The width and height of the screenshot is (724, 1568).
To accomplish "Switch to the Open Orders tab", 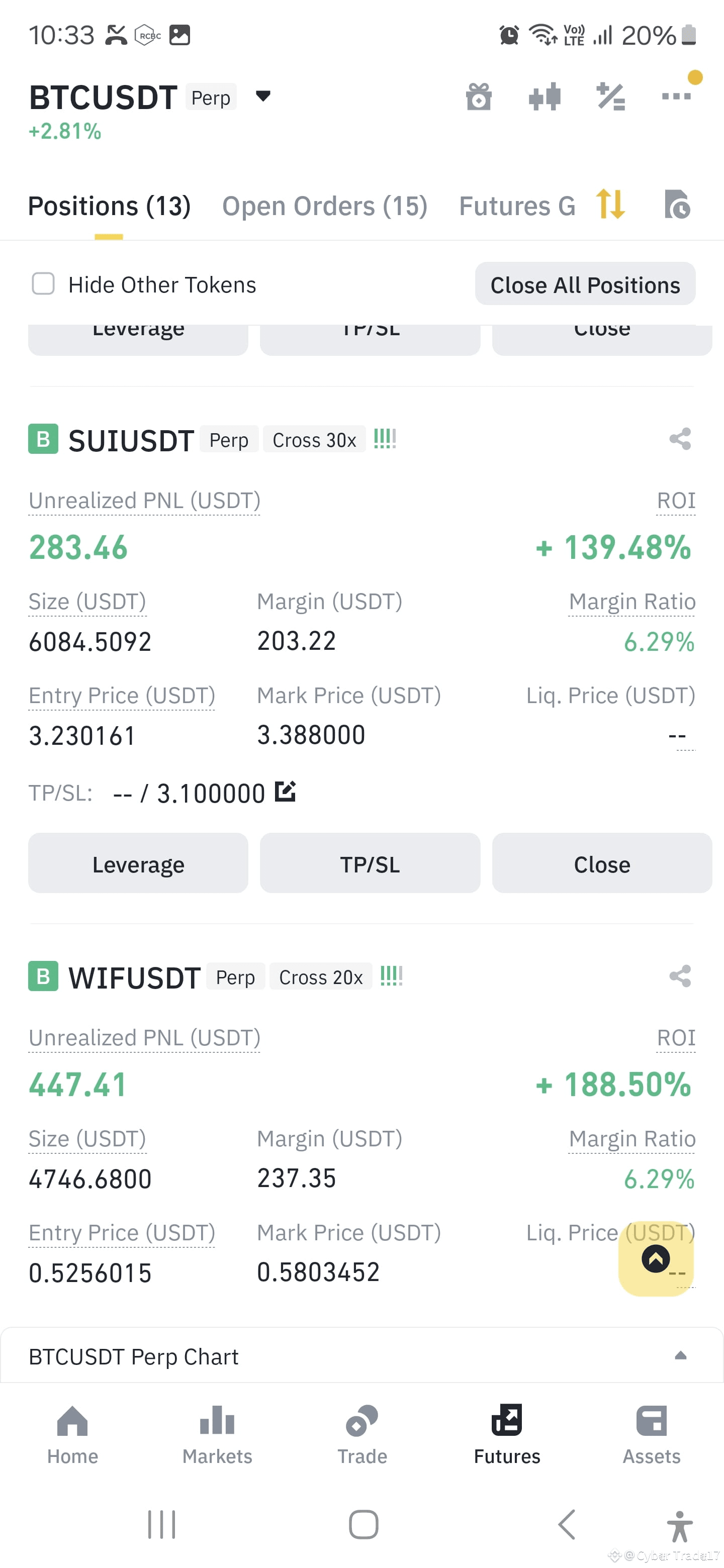I will tap(325, 205).
